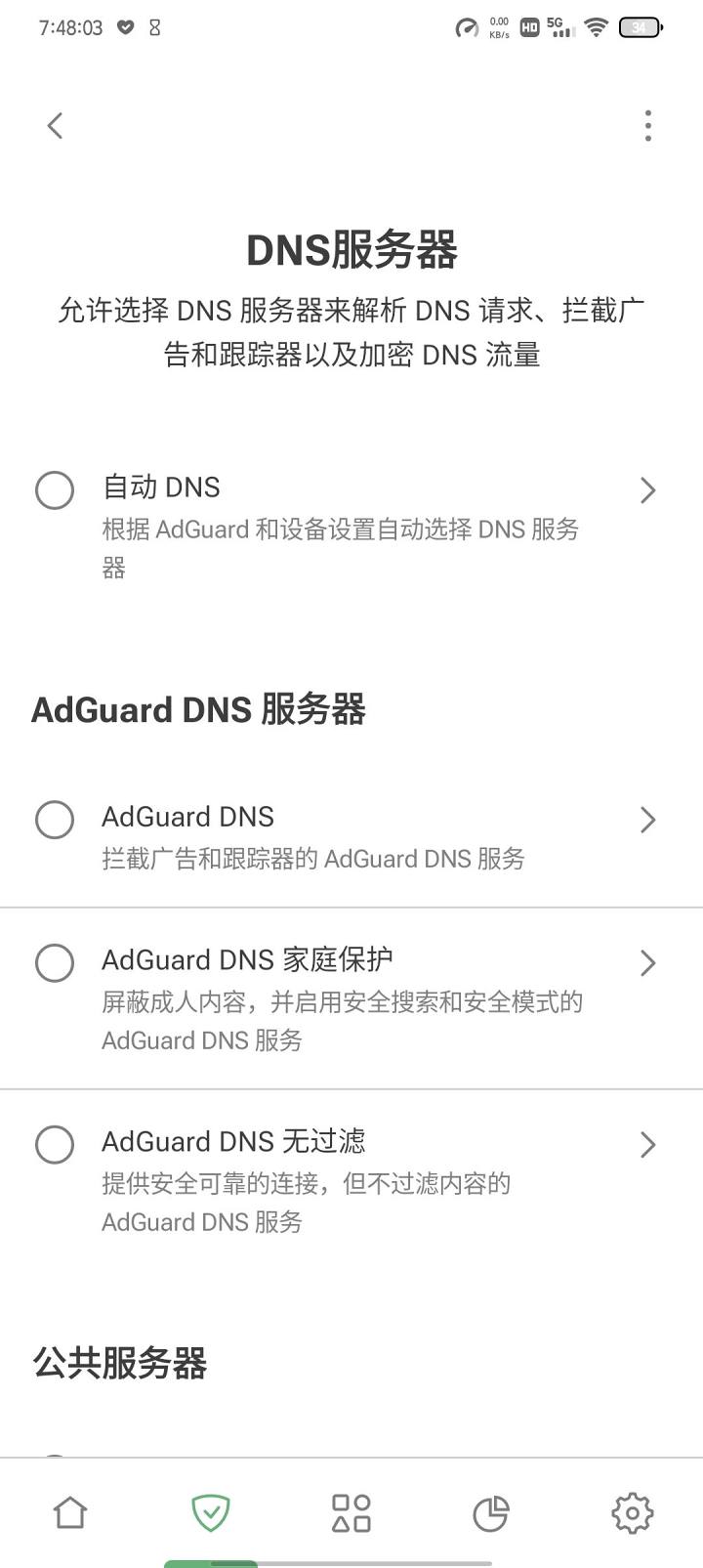The image size is (703, 1568).
Task: Open details chevron for AdGuard DNS 无过滤
Action: tap(647, 1145)
